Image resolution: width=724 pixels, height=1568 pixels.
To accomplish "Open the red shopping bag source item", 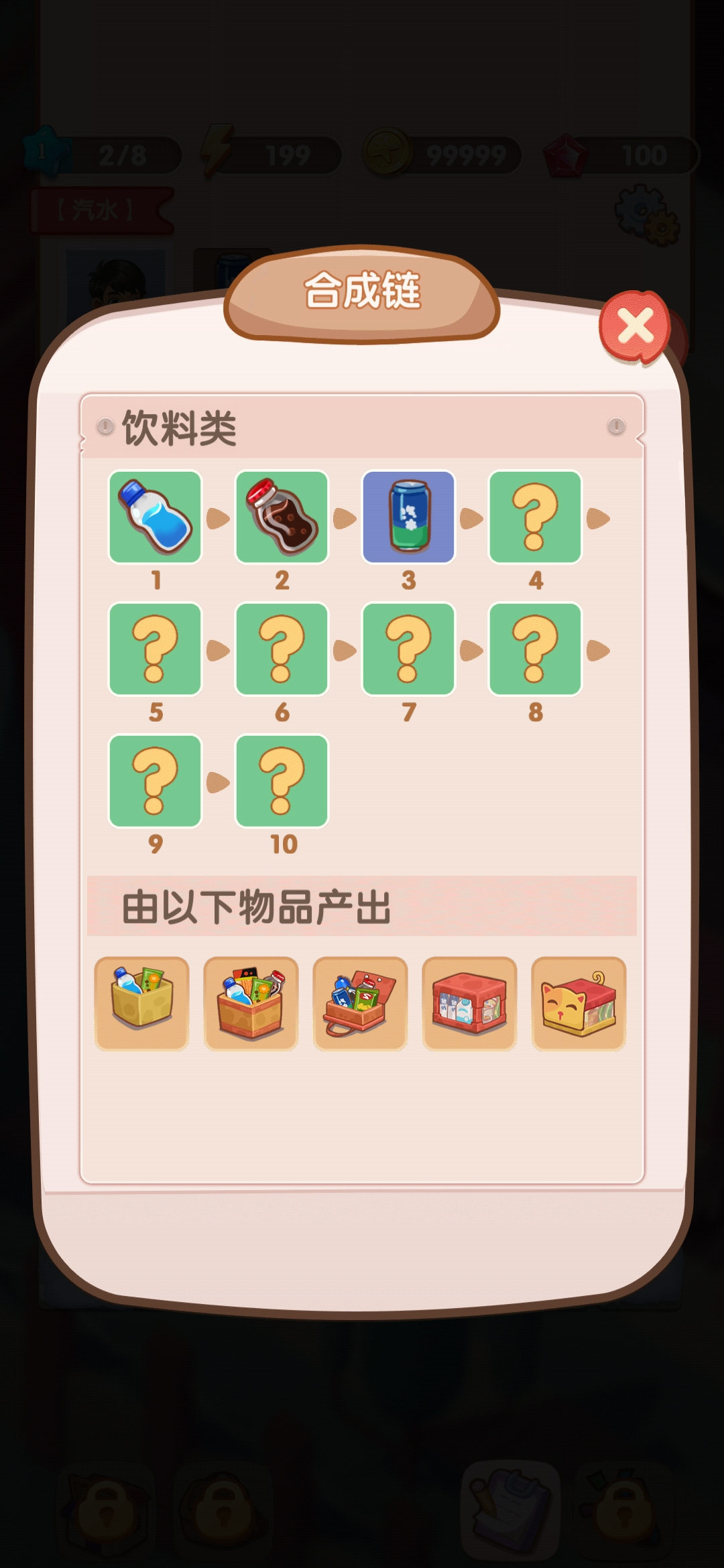I will pyautogui.click(x=360, y=1002).
